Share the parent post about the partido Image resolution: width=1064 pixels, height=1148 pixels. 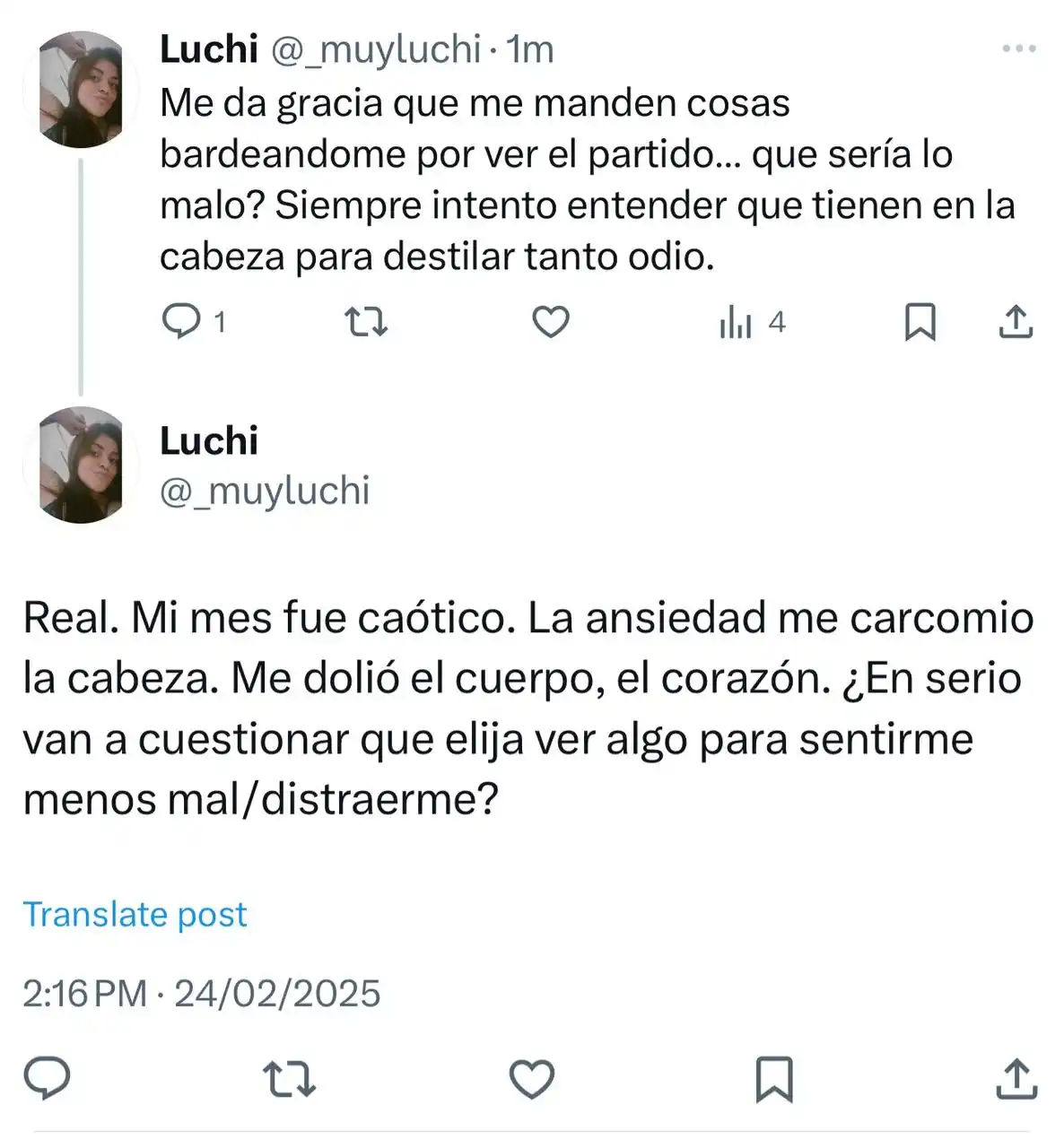(x=1016, y=321)
